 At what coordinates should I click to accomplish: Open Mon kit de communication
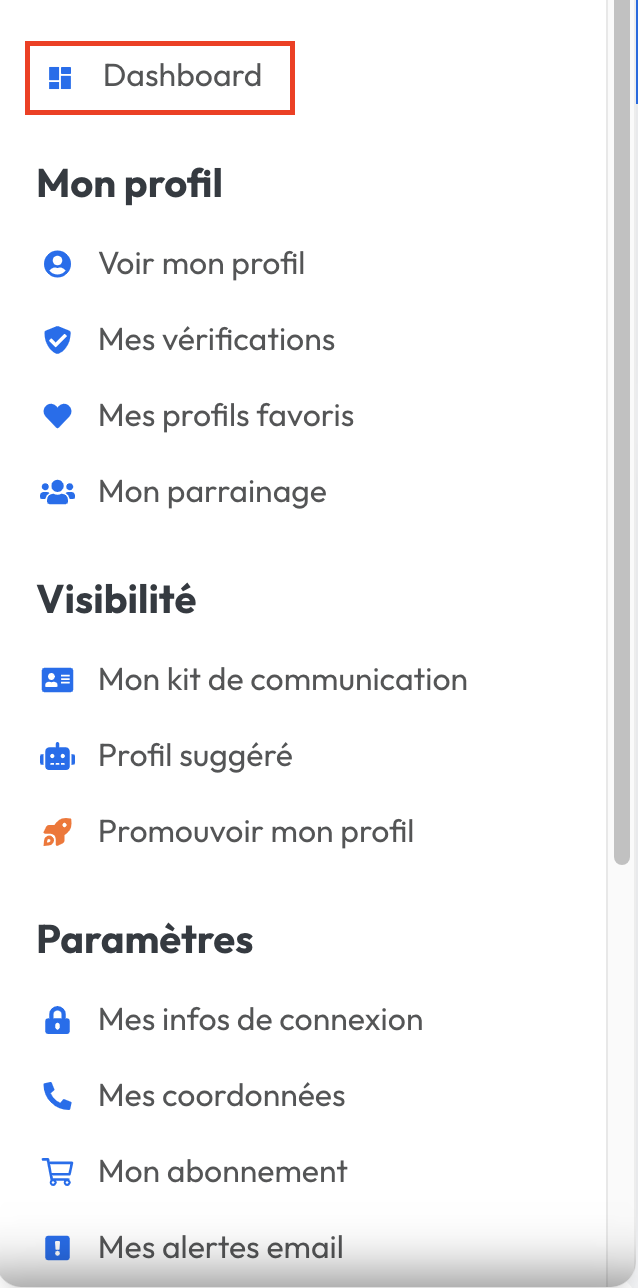[282, 680]
